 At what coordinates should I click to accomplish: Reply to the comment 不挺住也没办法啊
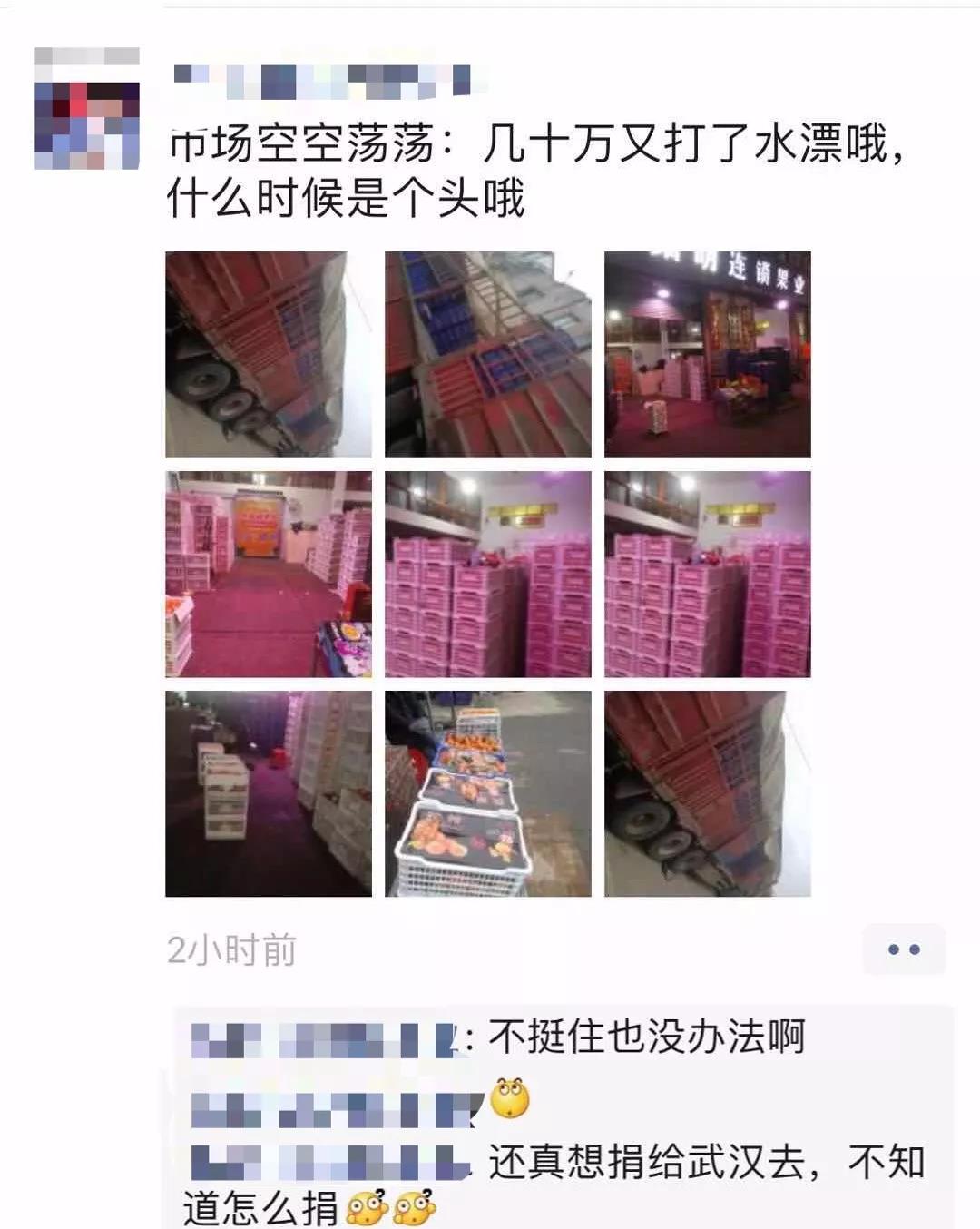646,1037
